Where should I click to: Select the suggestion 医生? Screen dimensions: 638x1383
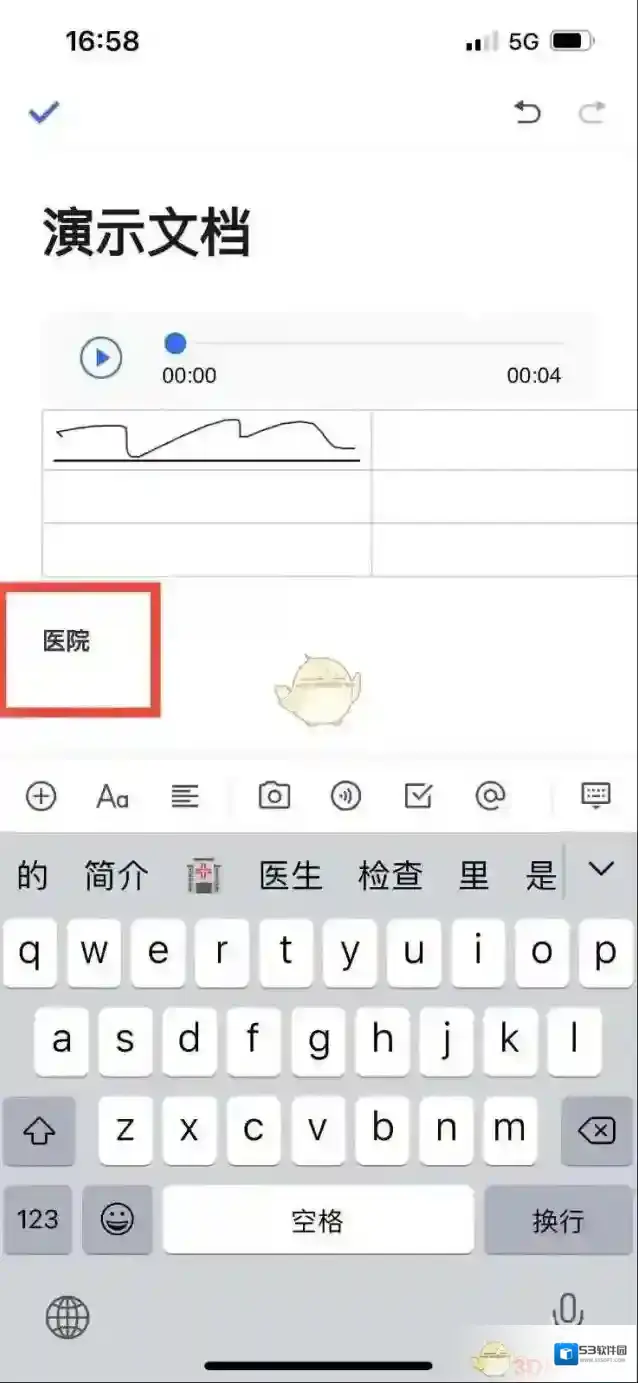(290, 876)
